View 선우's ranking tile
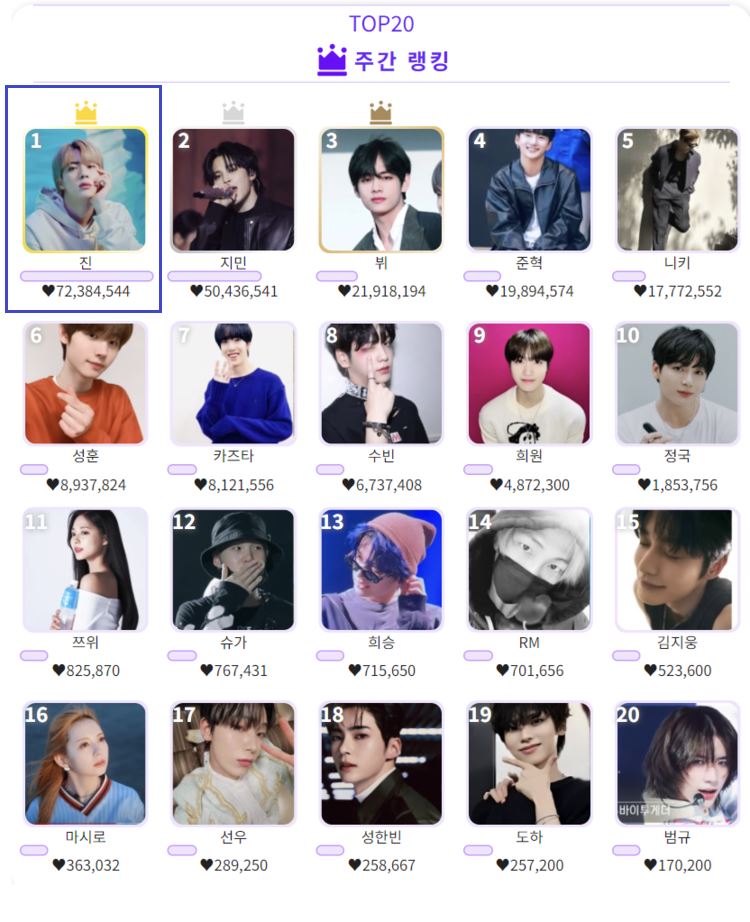This screenshot has width=750, height=922. pos(233,763)
